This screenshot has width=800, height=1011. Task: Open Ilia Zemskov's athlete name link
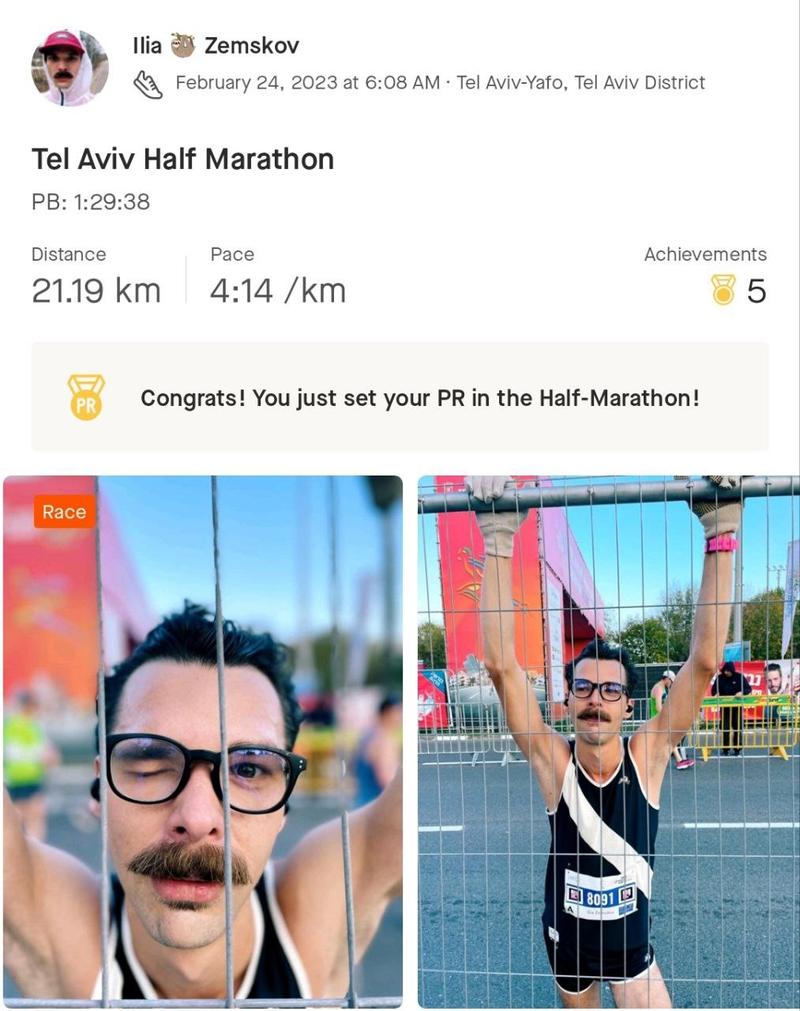pos(215,46)
